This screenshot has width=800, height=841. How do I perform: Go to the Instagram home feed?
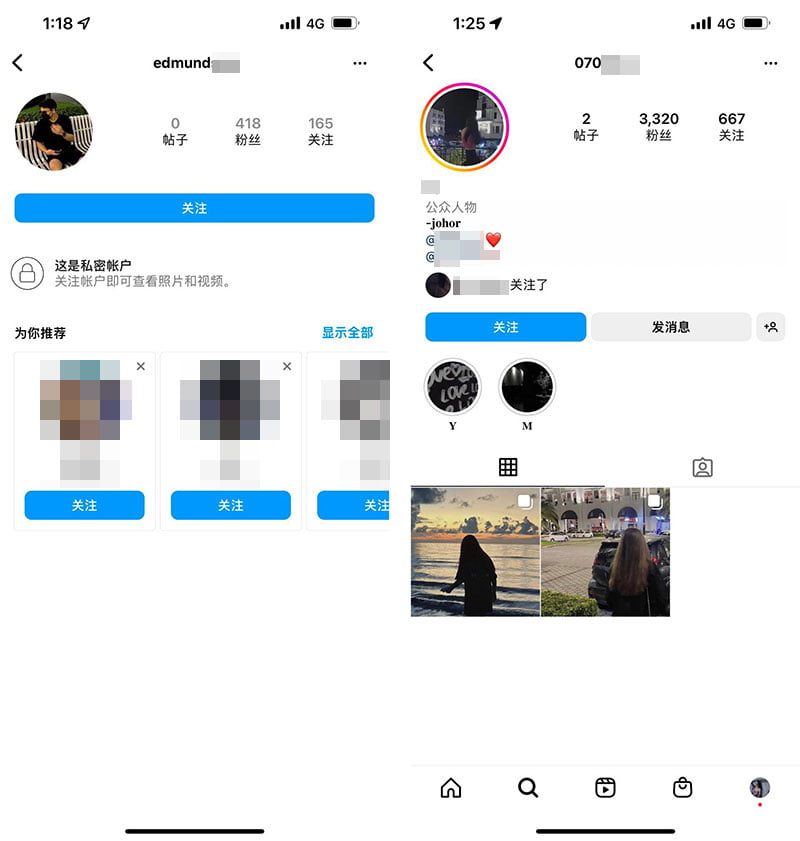(x=451, y=788)
